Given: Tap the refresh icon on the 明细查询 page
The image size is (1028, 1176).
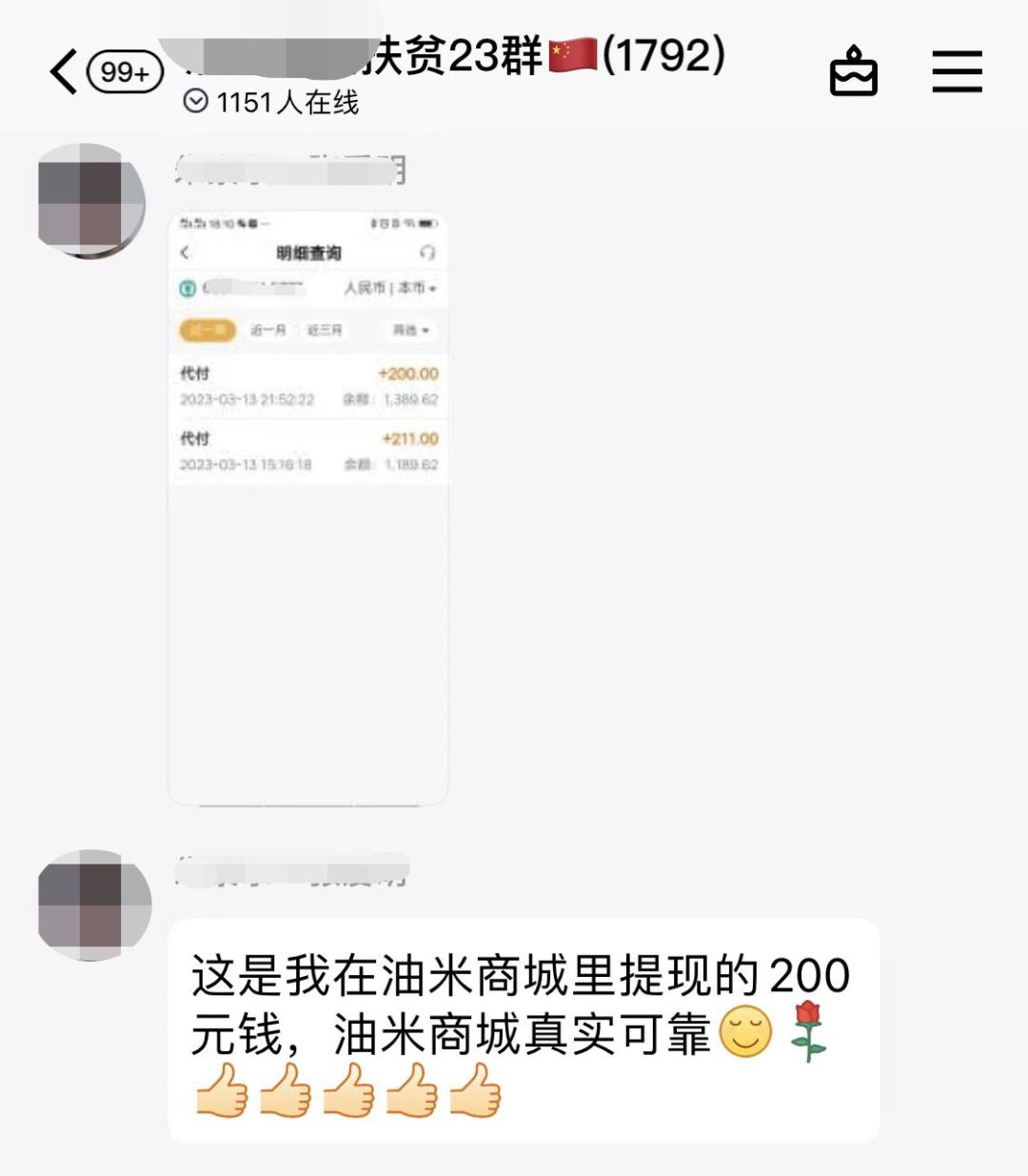Looking at the screenshot, I should point(426,252).
